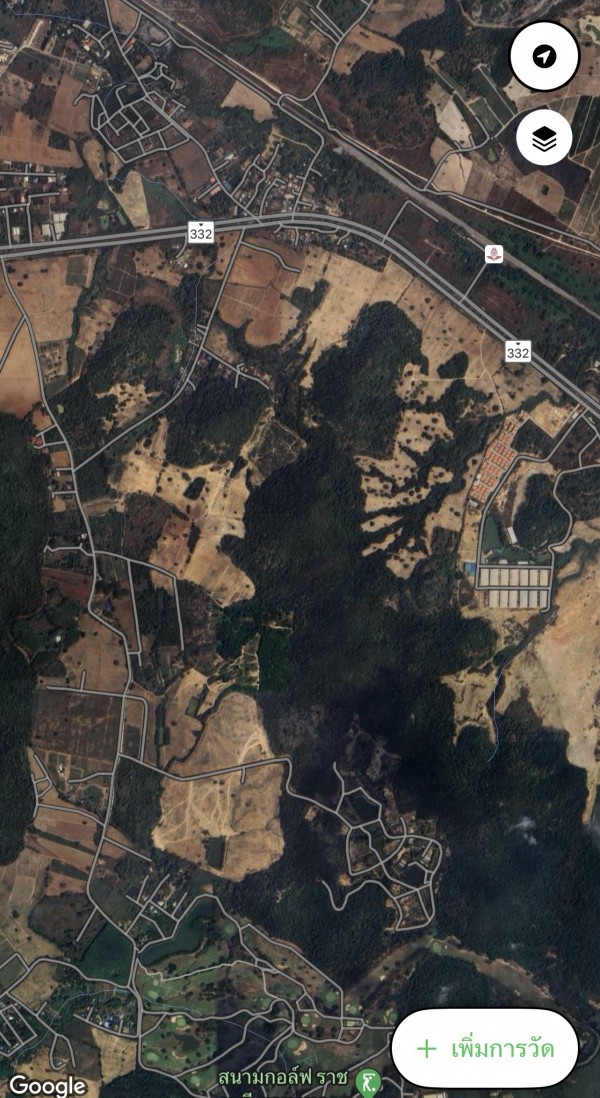This screenshot has width=600, height=1098.
Task: Open the map layers selector
Action: (544, 140)
